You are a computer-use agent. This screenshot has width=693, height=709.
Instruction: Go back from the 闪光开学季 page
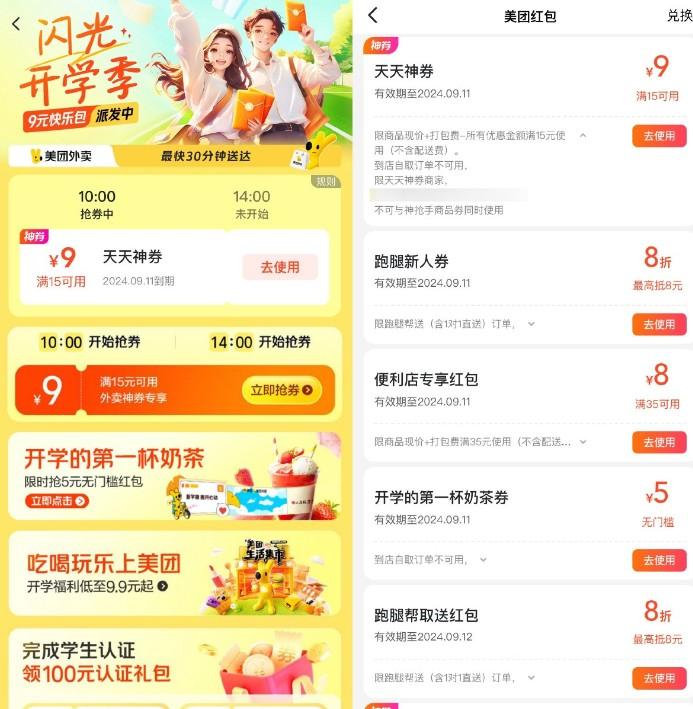point(16,25)
